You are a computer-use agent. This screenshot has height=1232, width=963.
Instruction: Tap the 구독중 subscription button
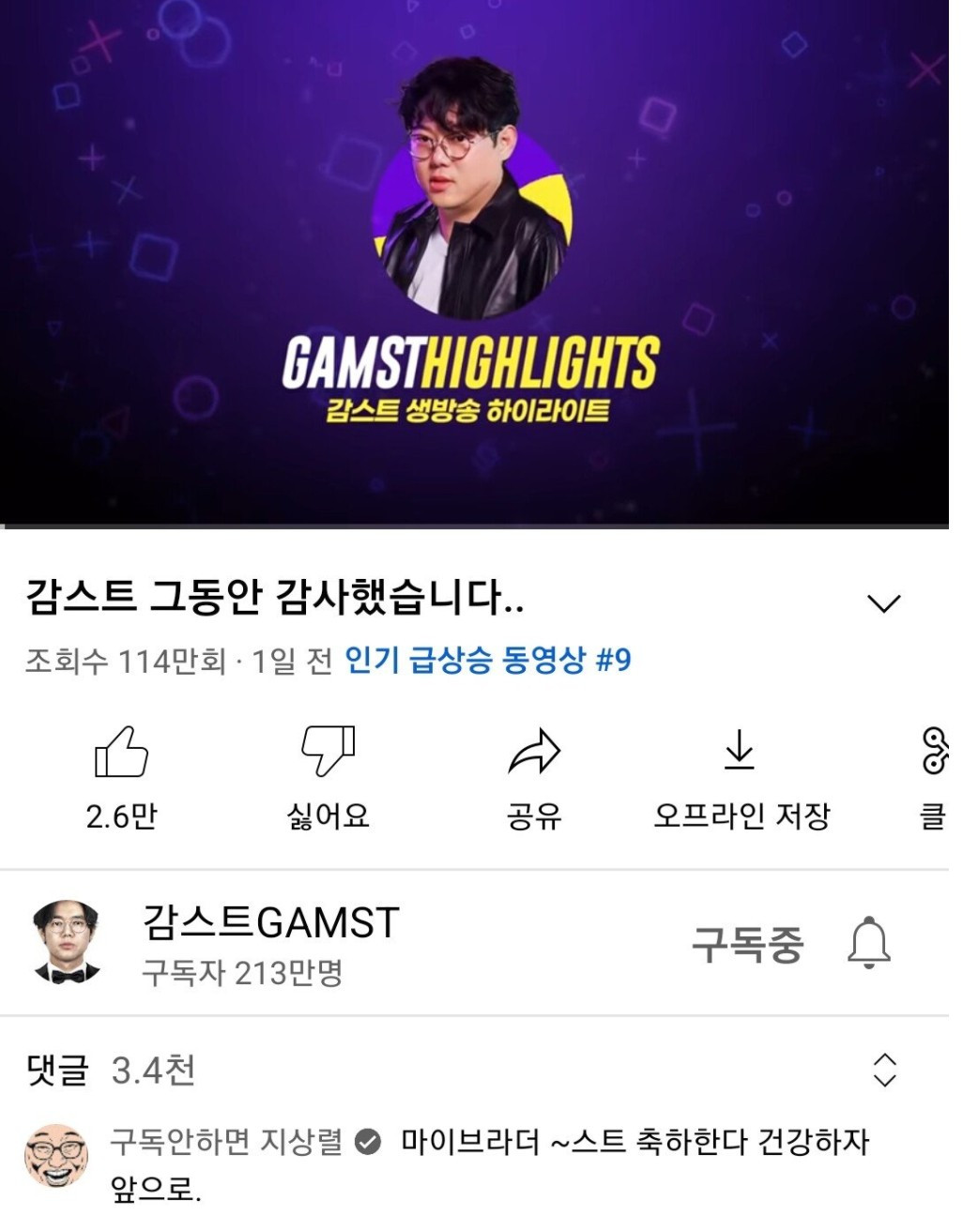pyautogui.click(x=747, y=945)
